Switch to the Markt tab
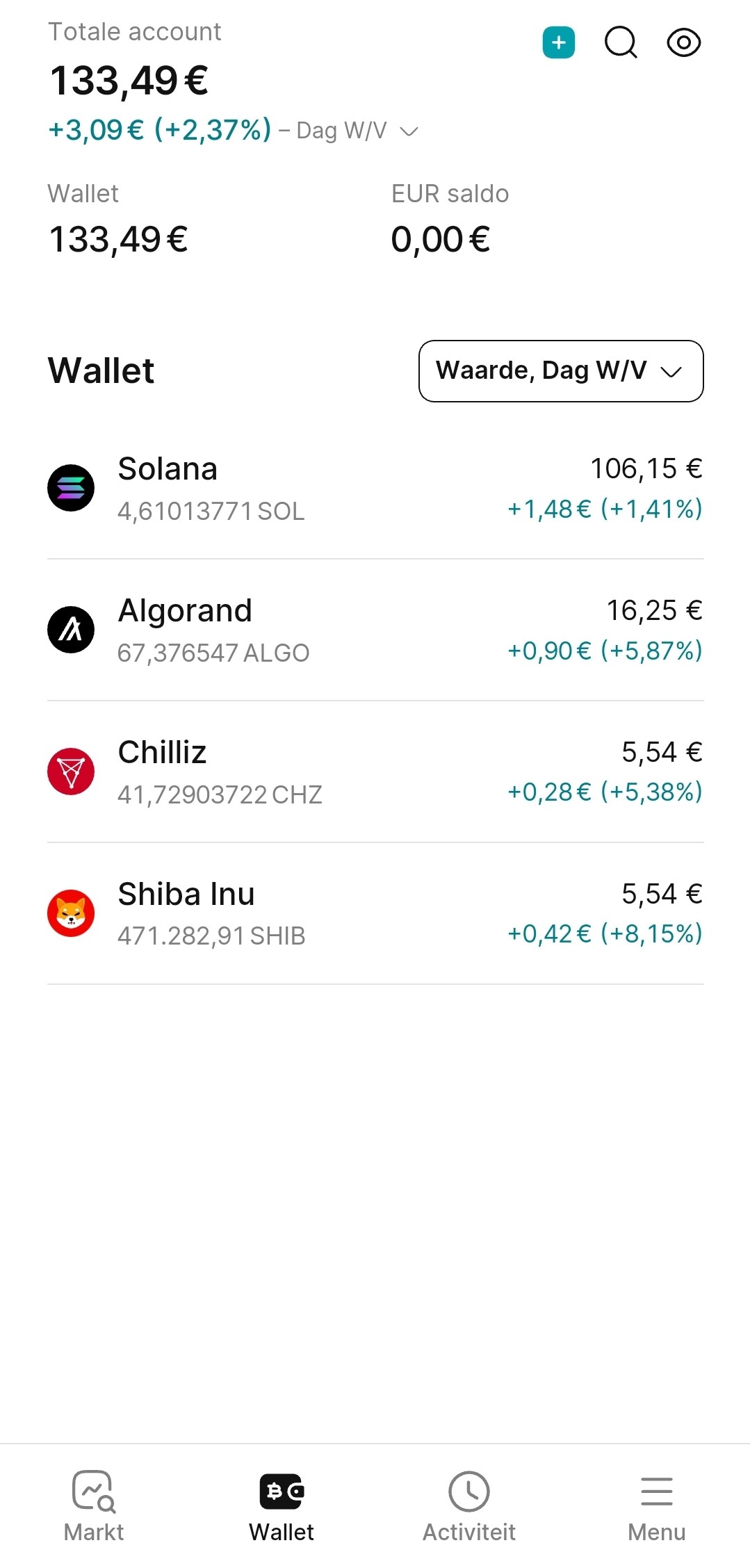Viewport: 750px width, 1568px height. [94, 1505]
